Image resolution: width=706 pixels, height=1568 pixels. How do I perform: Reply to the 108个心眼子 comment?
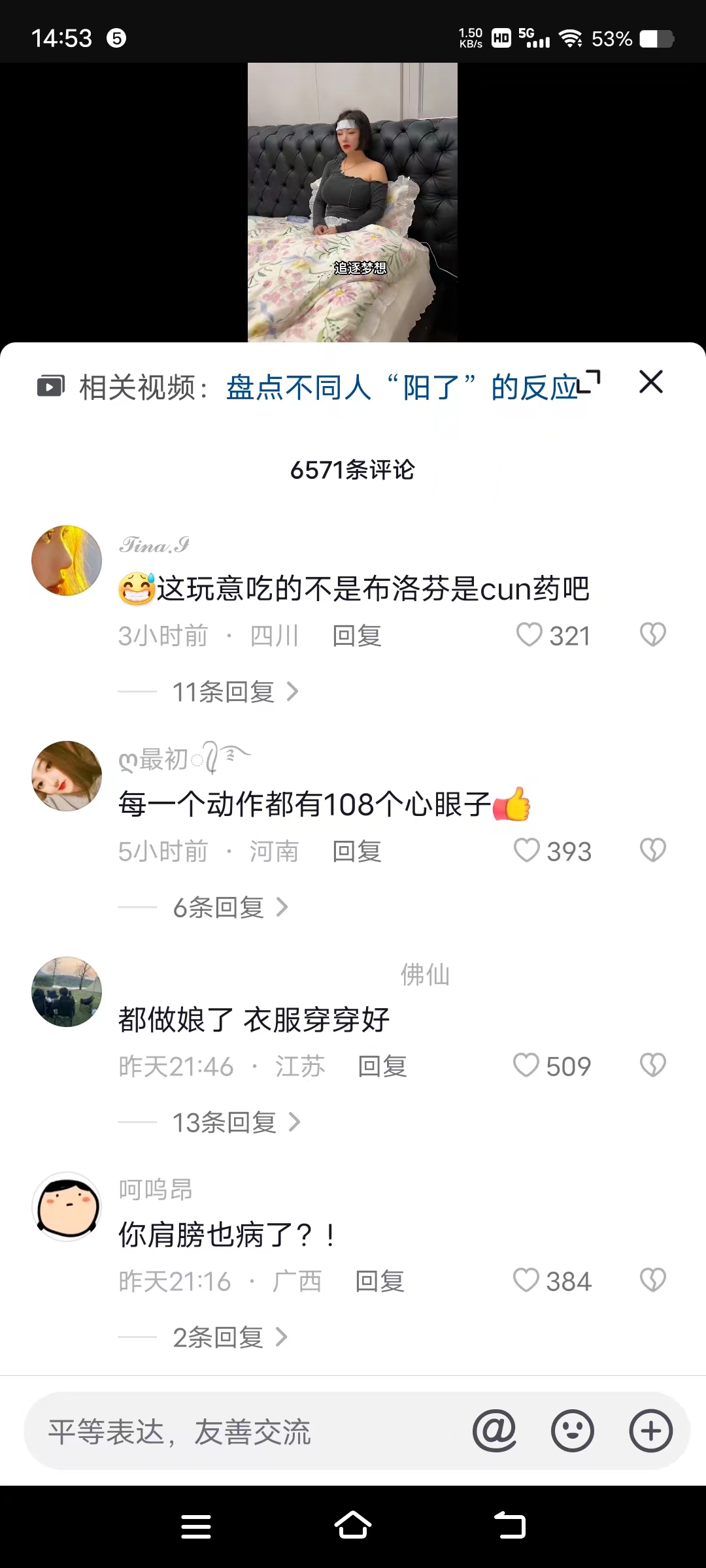pos(356,851)
